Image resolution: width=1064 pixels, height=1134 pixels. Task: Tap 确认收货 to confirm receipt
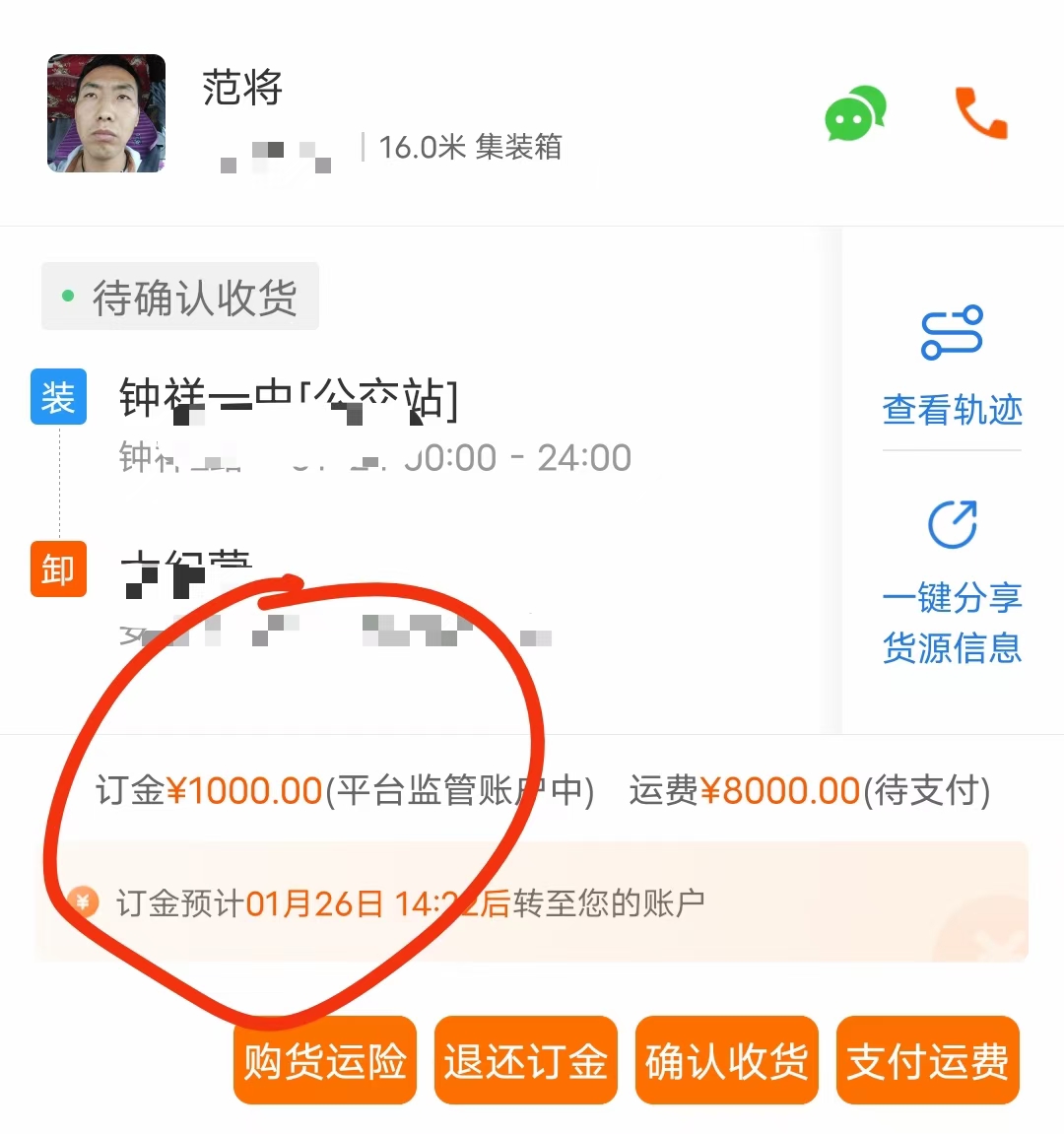(x=727, y=1060)
